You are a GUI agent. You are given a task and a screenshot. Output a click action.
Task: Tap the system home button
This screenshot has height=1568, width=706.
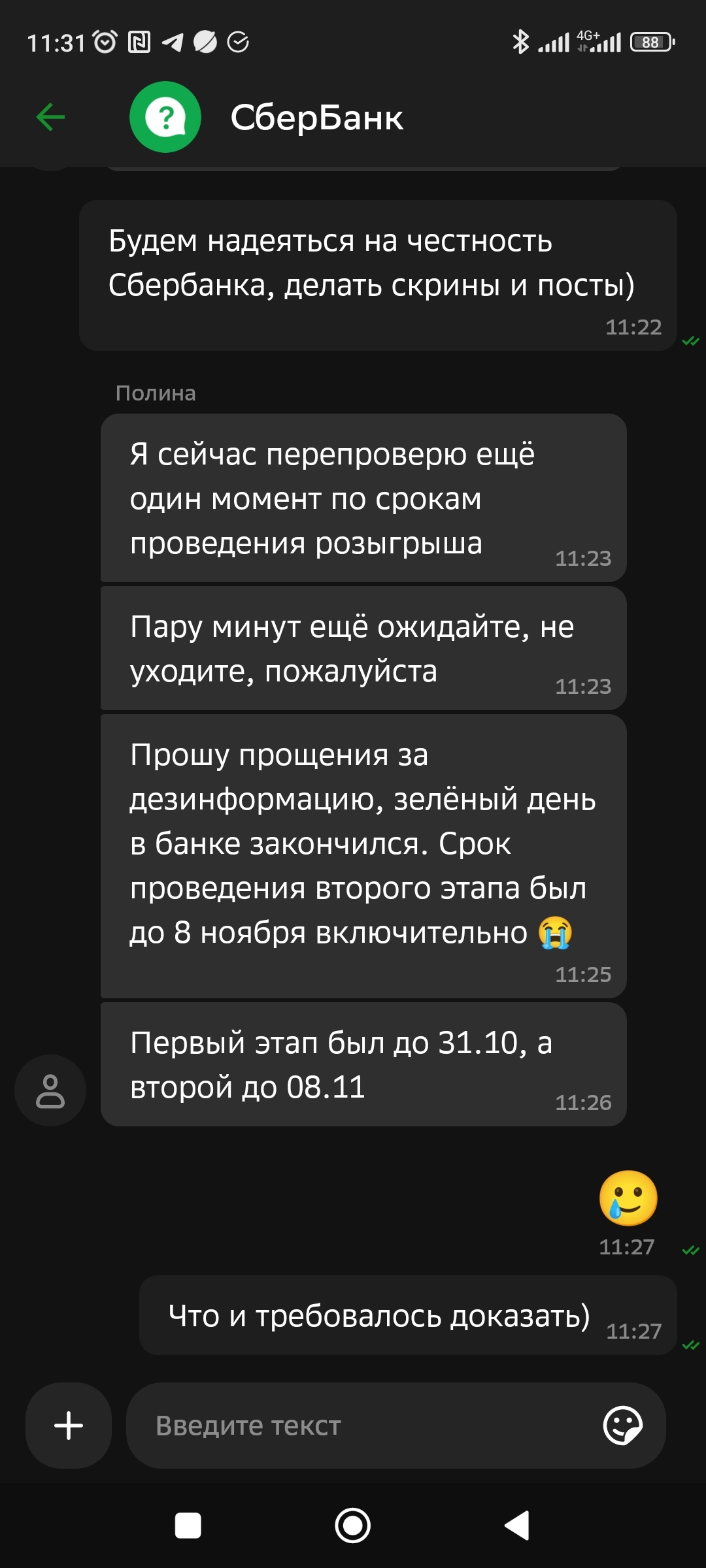tap(353, 1526)
